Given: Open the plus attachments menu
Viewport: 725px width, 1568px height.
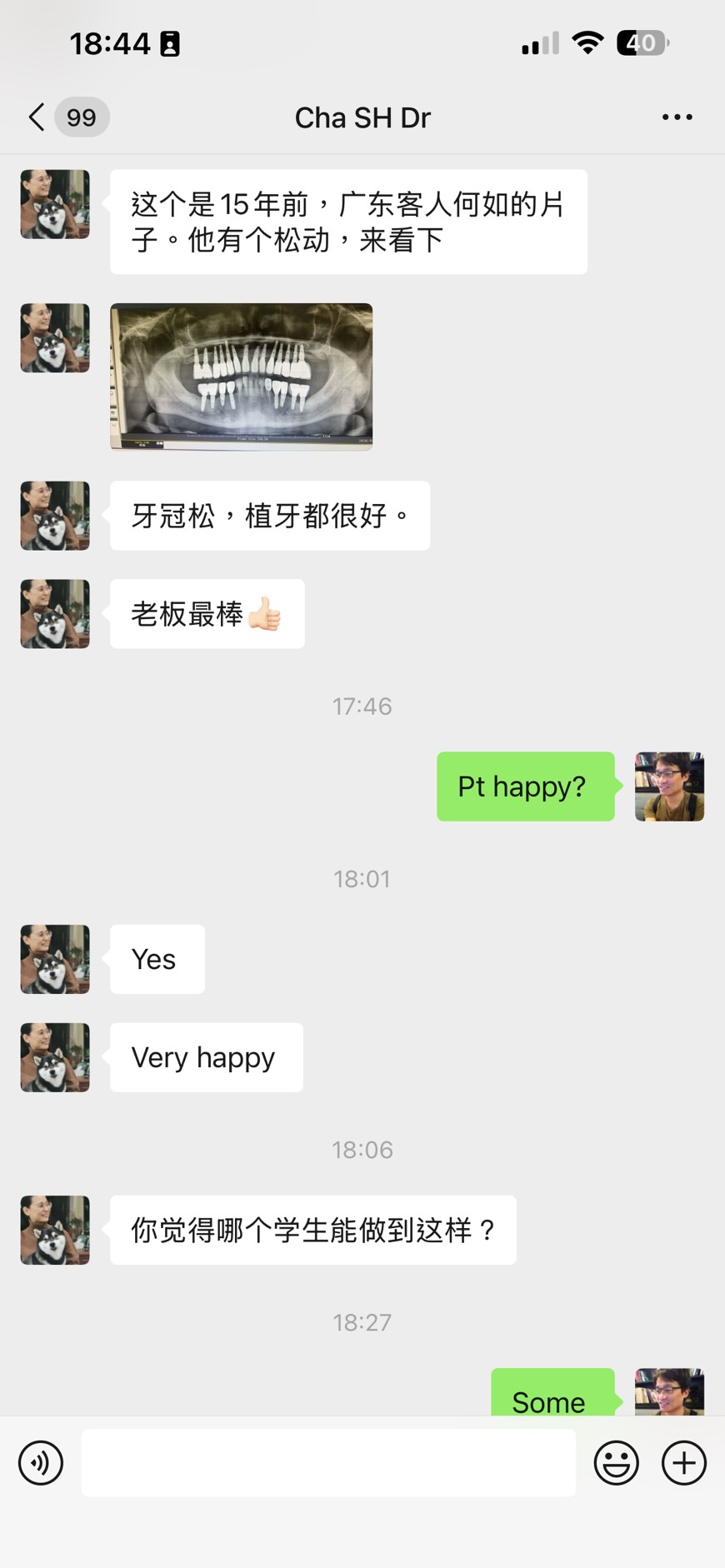Looking at the screenshot, I should coord(684,1462).
